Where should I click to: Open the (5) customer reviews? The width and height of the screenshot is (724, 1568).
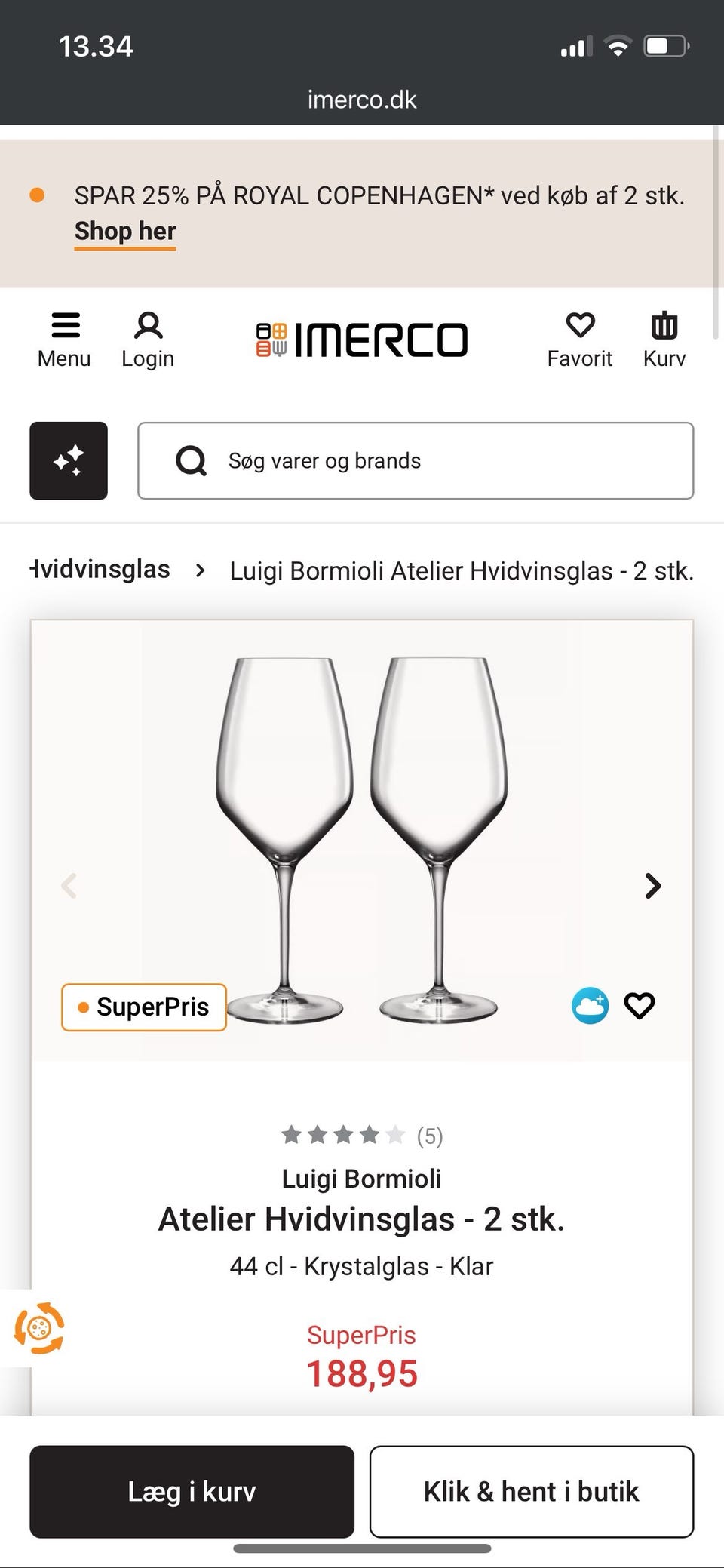(430, 1136)
